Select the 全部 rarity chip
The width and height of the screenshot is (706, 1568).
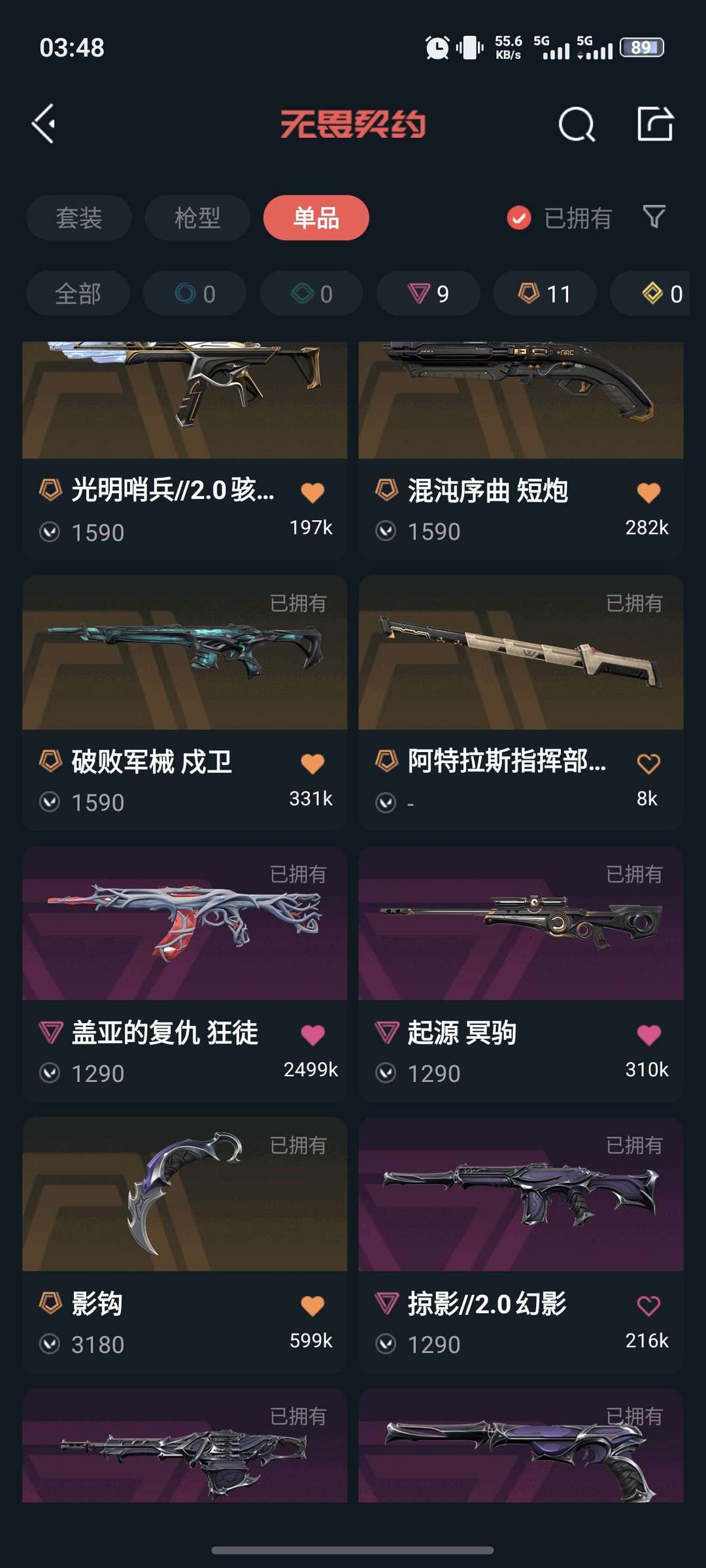(x=78, y=293)
